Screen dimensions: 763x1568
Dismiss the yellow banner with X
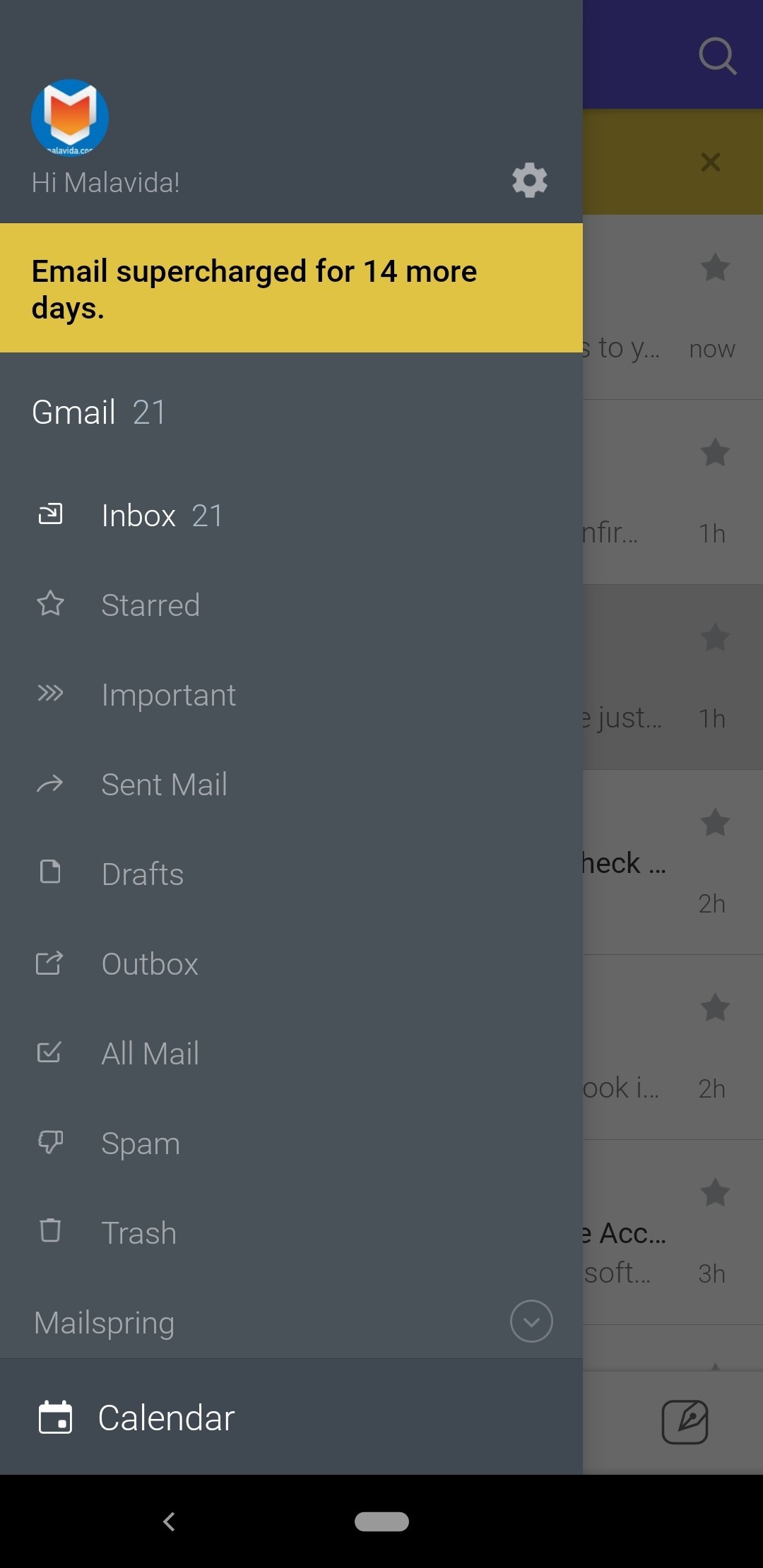pyautogui.click(x=711, y=162)
